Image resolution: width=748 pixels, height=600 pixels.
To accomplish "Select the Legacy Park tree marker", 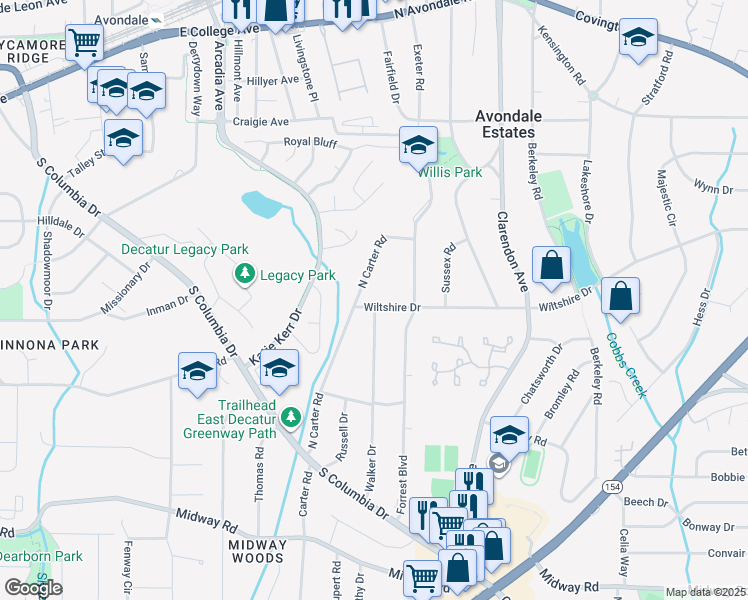I will (x=245, y=274).
